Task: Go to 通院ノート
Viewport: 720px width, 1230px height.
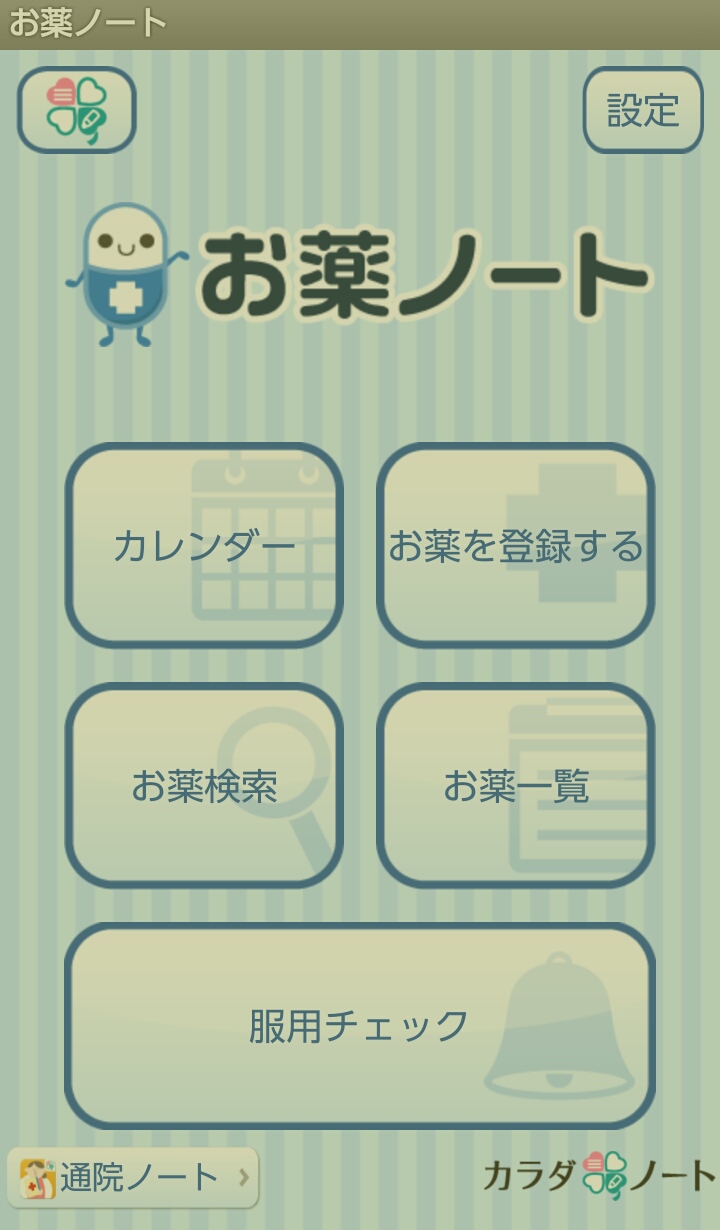Action: (133, 1177)
